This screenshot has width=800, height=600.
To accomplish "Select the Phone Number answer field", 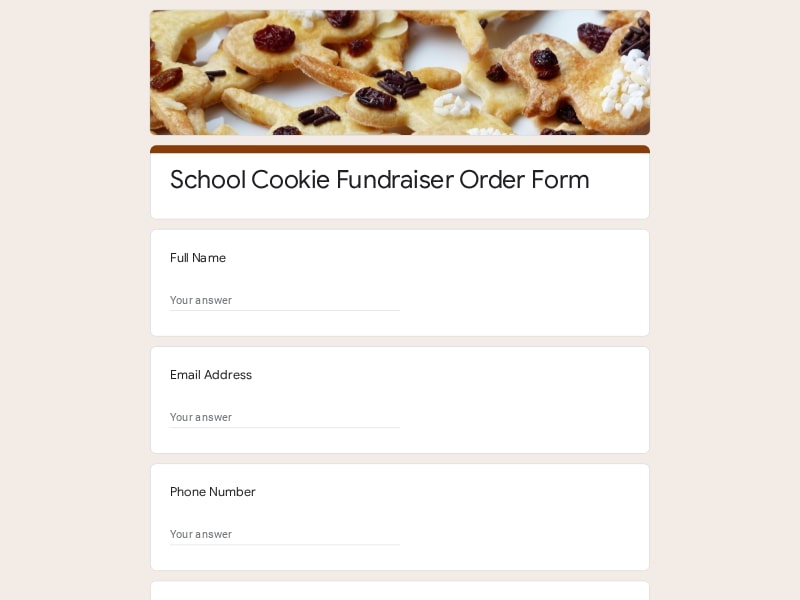I will [x=284, y=534].
